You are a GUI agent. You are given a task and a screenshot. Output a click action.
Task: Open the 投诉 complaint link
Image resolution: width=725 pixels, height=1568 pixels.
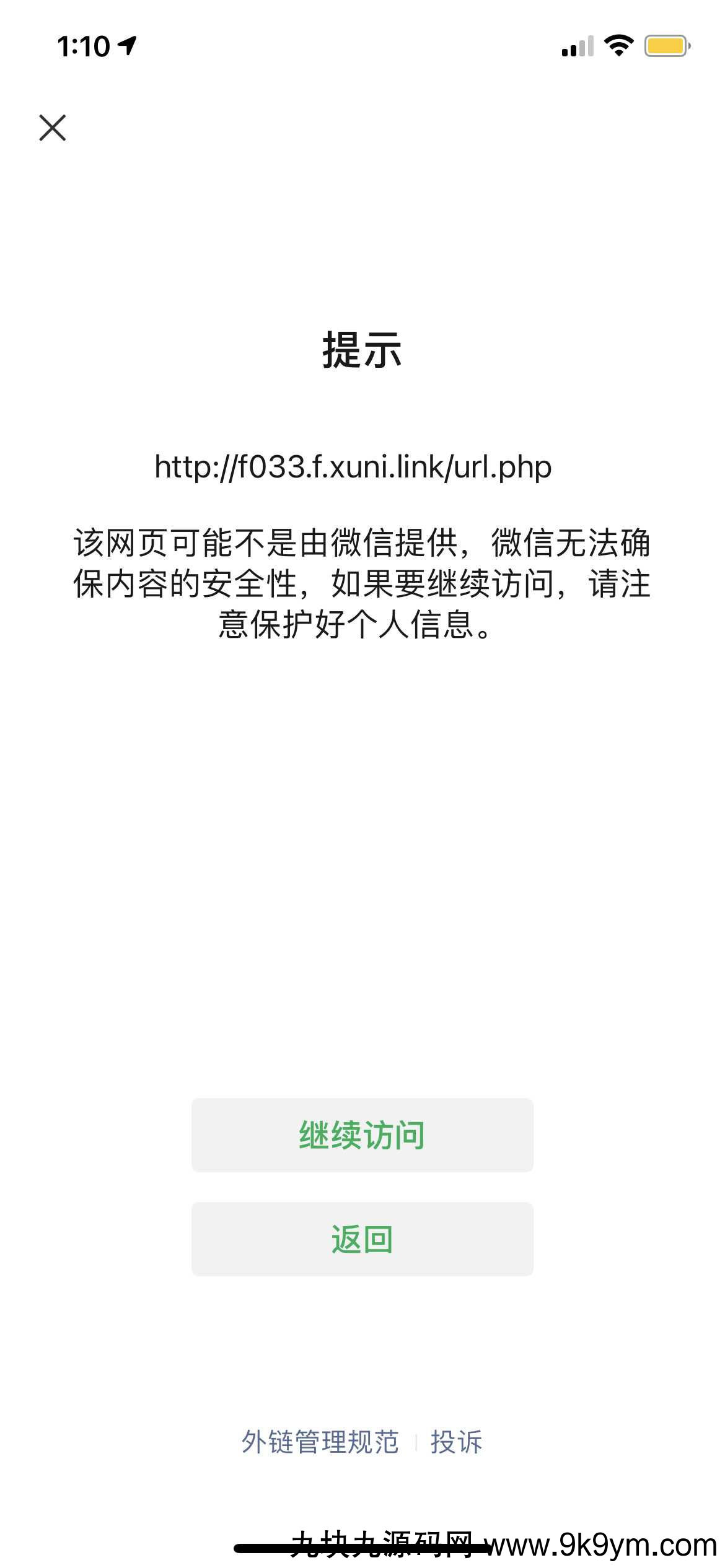point(456,1442)
